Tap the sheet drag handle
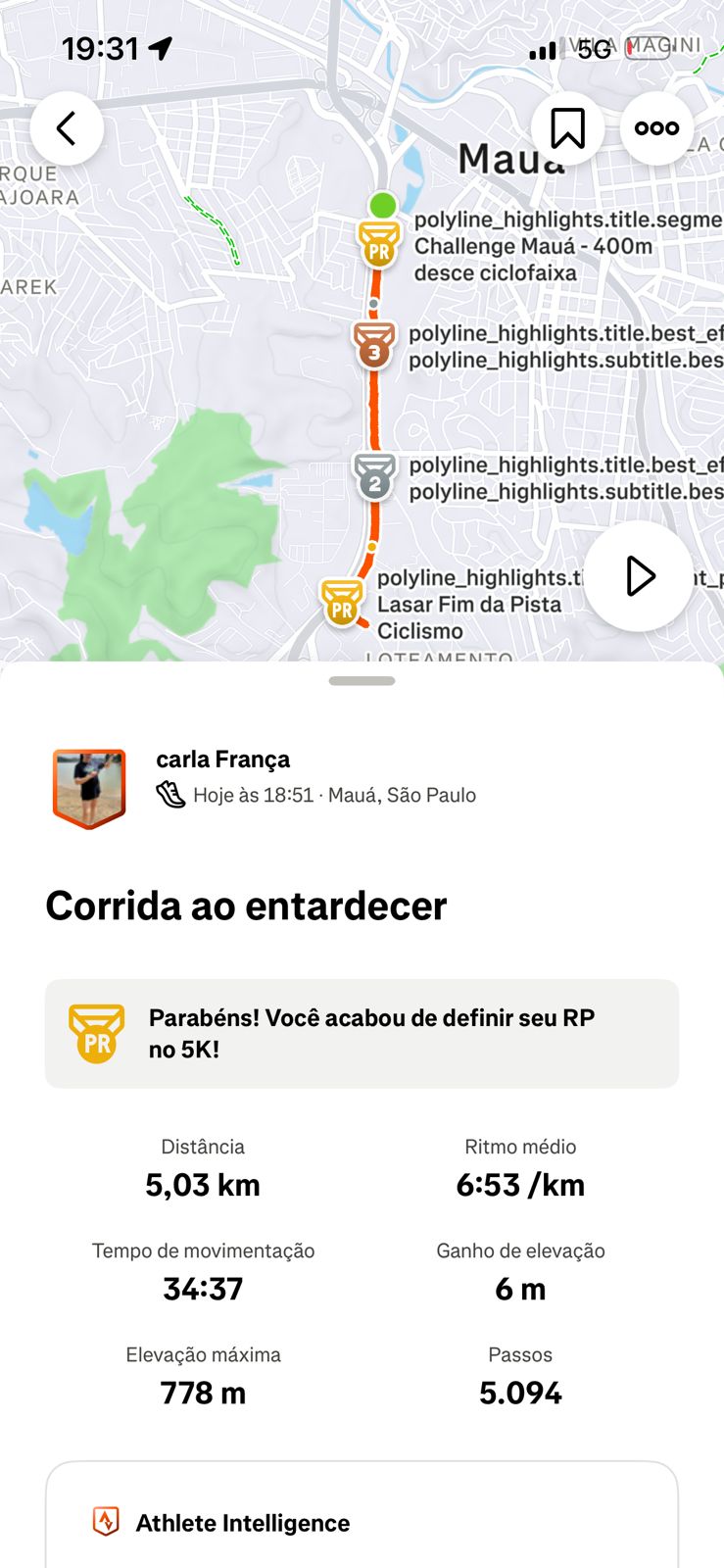The width and height of the screenshot is (724, 1568). pyautogui.click(x=362, y=681)
